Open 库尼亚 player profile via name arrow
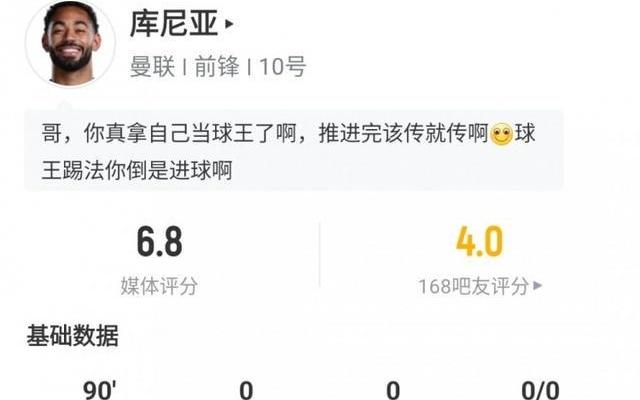The width and height of the screenshot is (640, 400). pyautogui.click(x=229, y=23)
